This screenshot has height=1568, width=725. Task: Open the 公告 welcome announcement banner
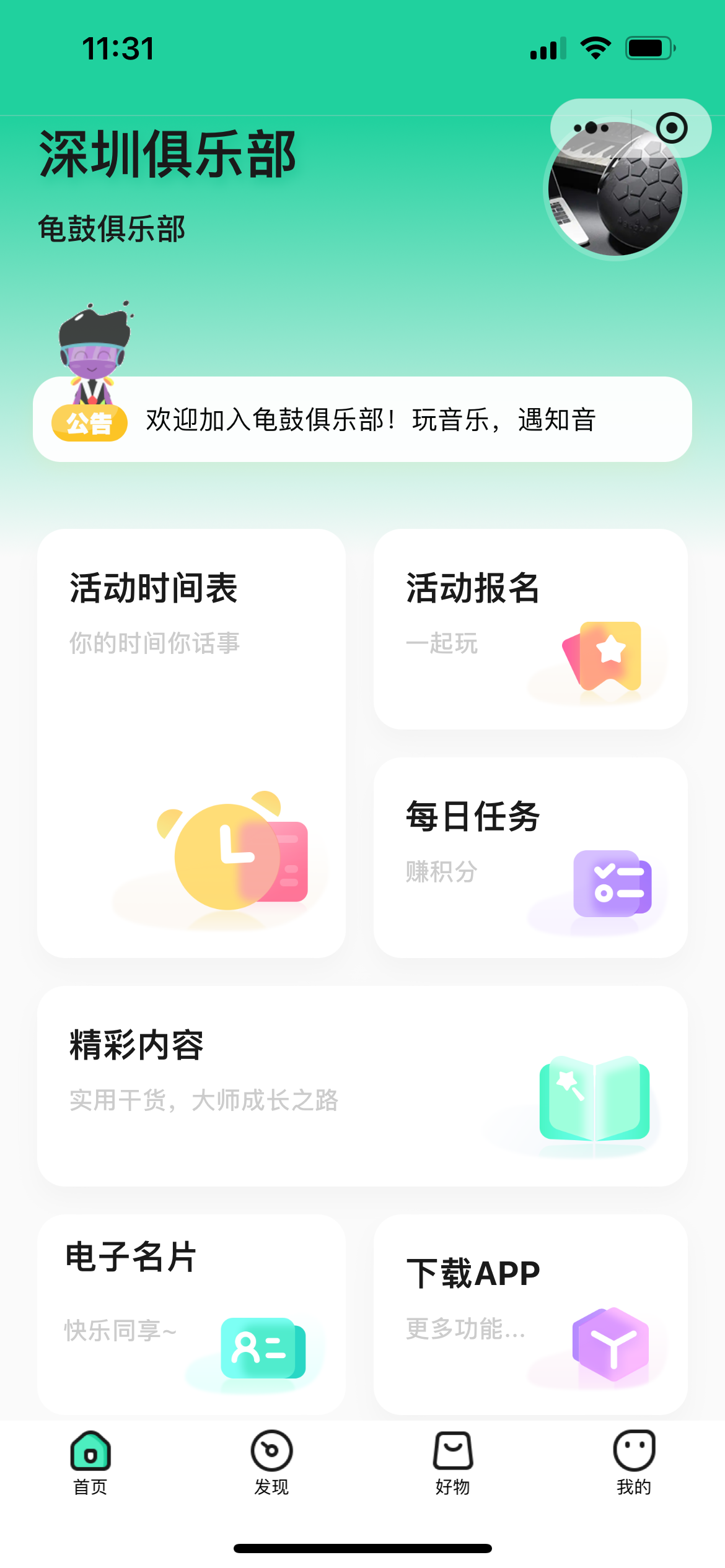pyautogui.click(x=362, y=419)
